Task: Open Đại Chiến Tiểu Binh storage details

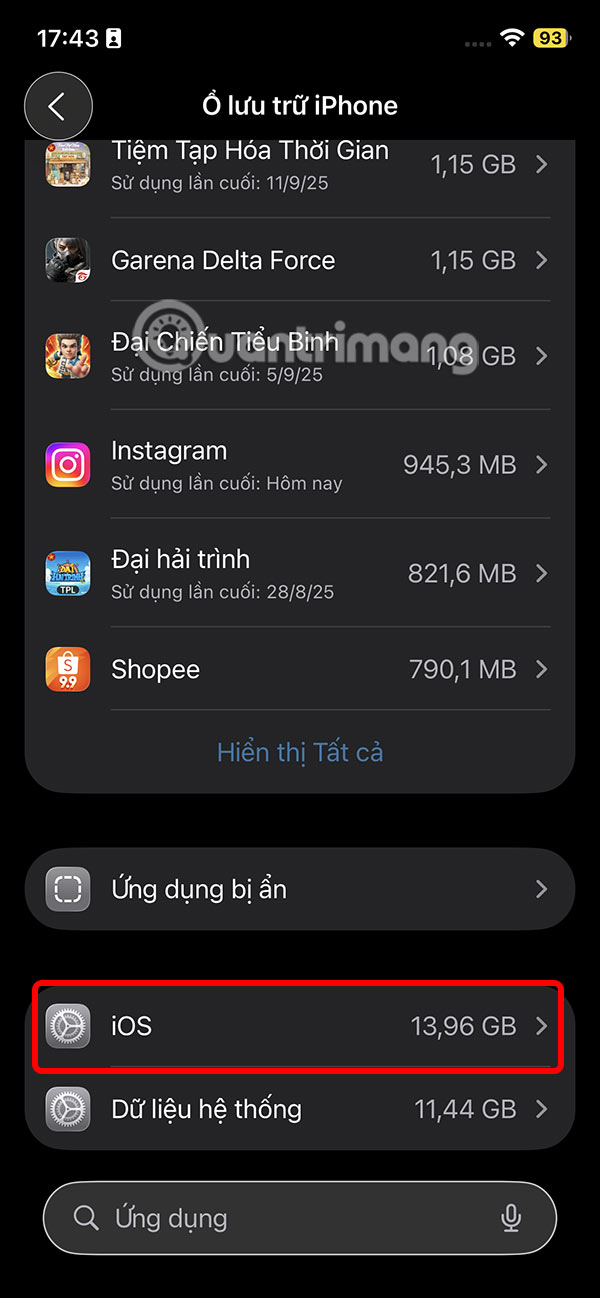Action: pos(300,355)
